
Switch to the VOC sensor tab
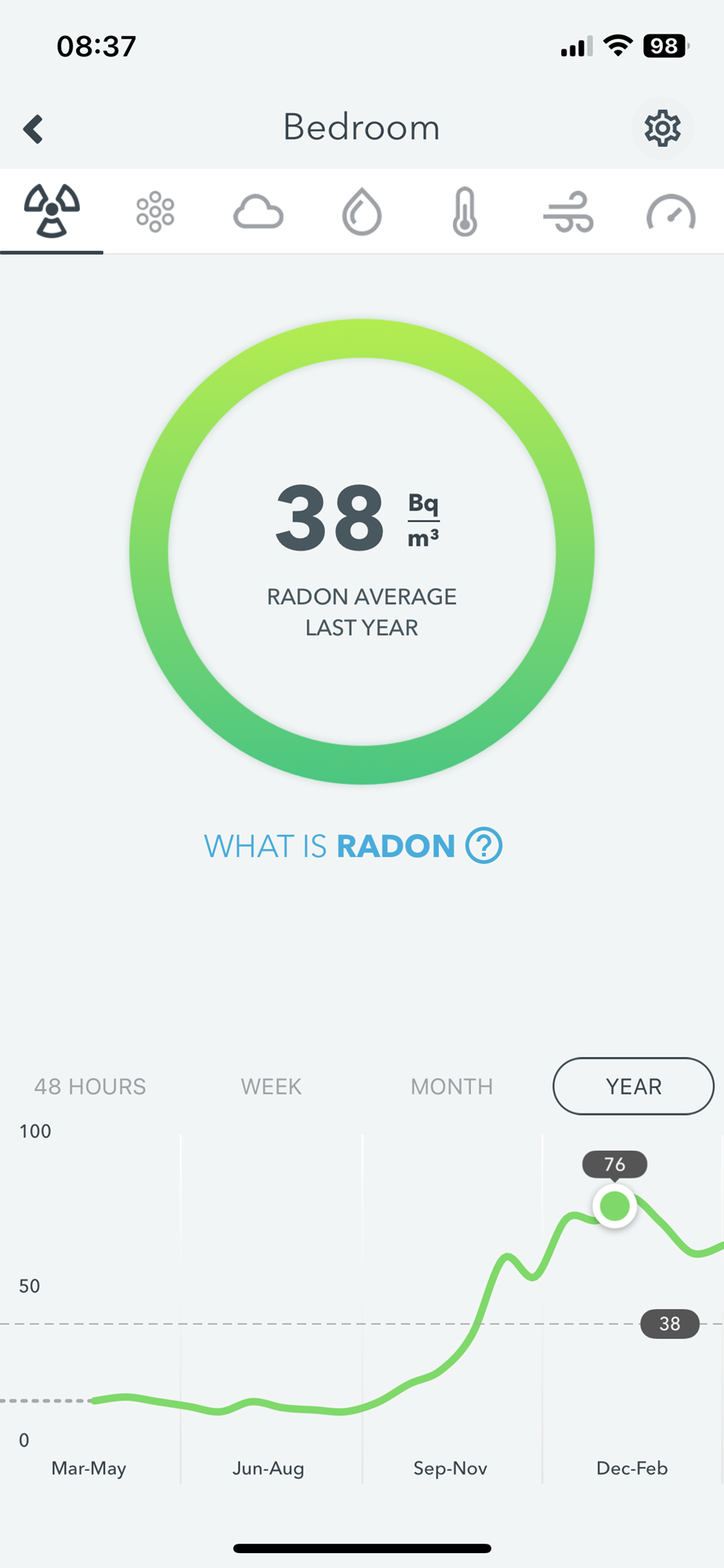(x=155, y=212)
